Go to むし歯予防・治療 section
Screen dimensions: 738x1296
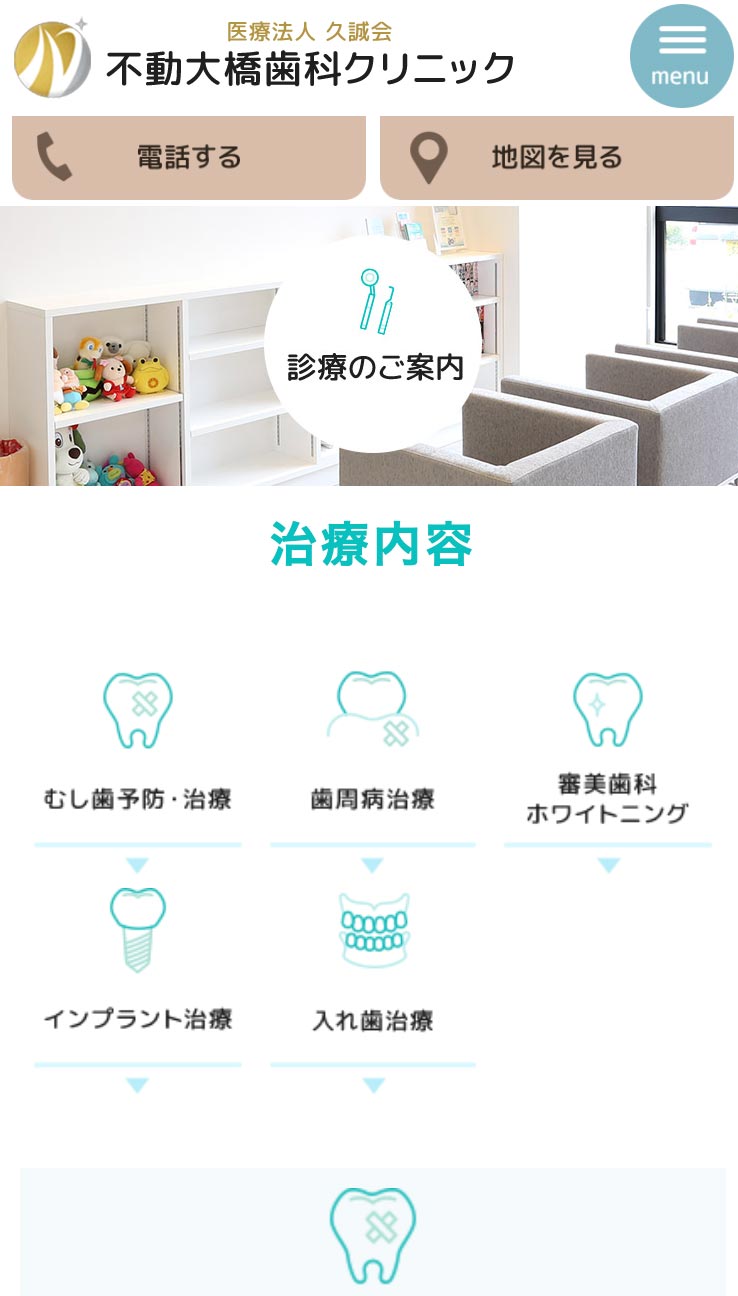coord(138,760)
